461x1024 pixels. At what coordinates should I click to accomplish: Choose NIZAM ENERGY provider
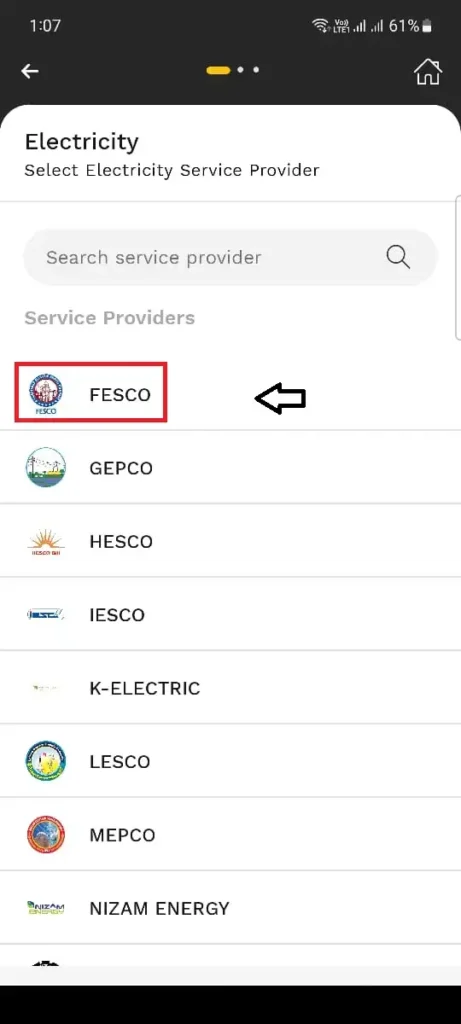(x=230, y=908)
